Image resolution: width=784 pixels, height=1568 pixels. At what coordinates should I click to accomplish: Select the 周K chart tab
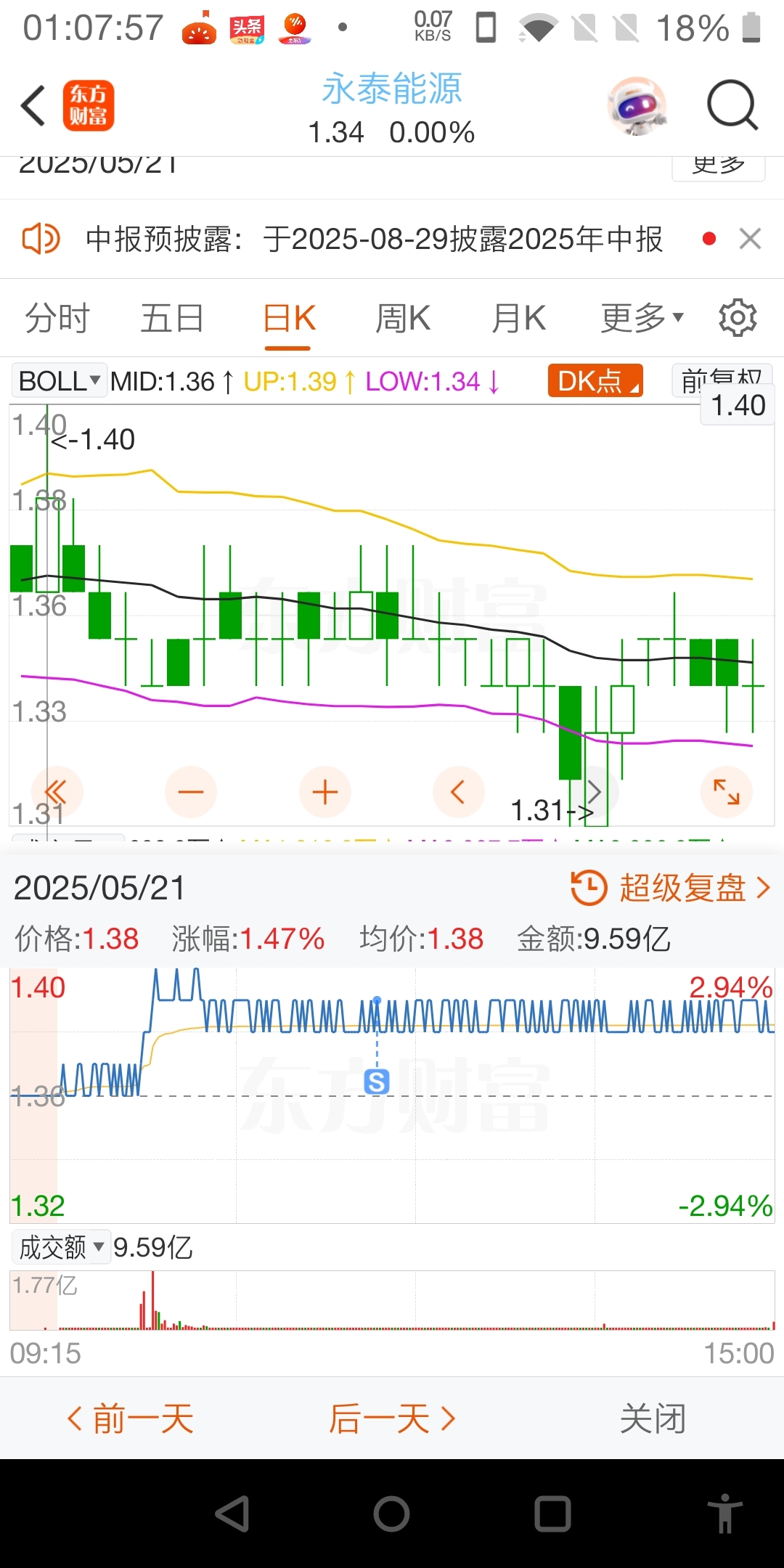click(x=403, y=319)
